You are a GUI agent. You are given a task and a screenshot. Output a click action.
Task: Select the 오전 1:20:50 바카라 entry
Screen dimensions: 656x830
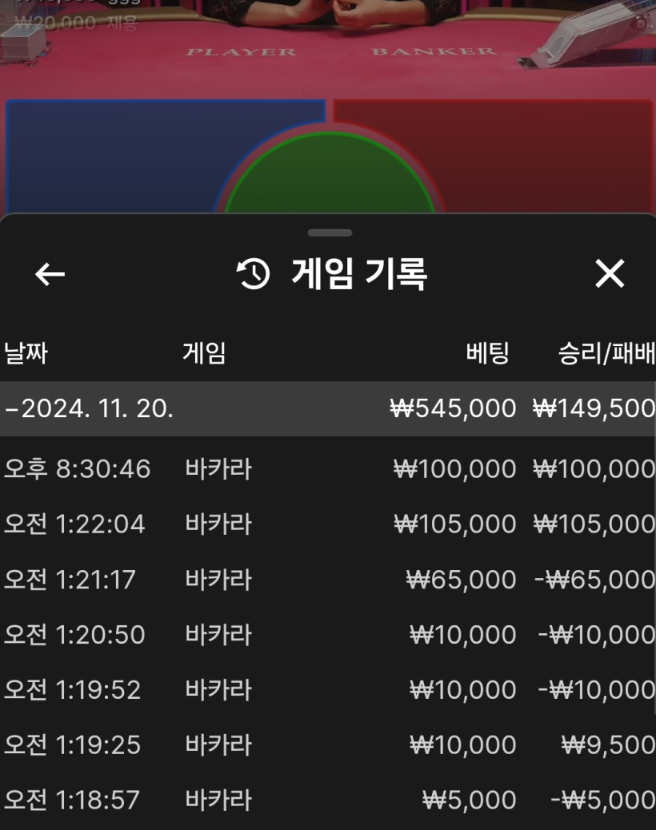328,635
